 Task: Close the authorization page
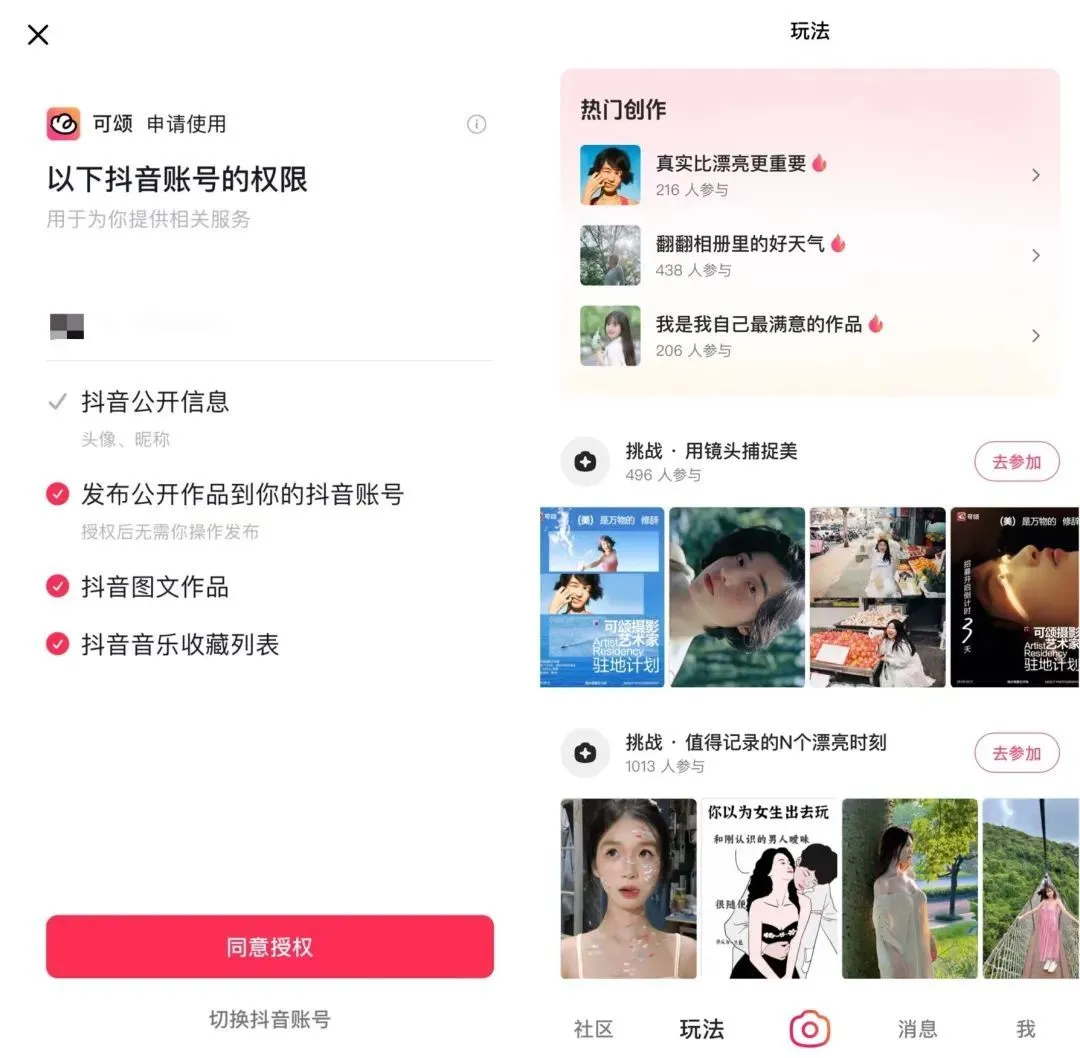coord(38,35)
